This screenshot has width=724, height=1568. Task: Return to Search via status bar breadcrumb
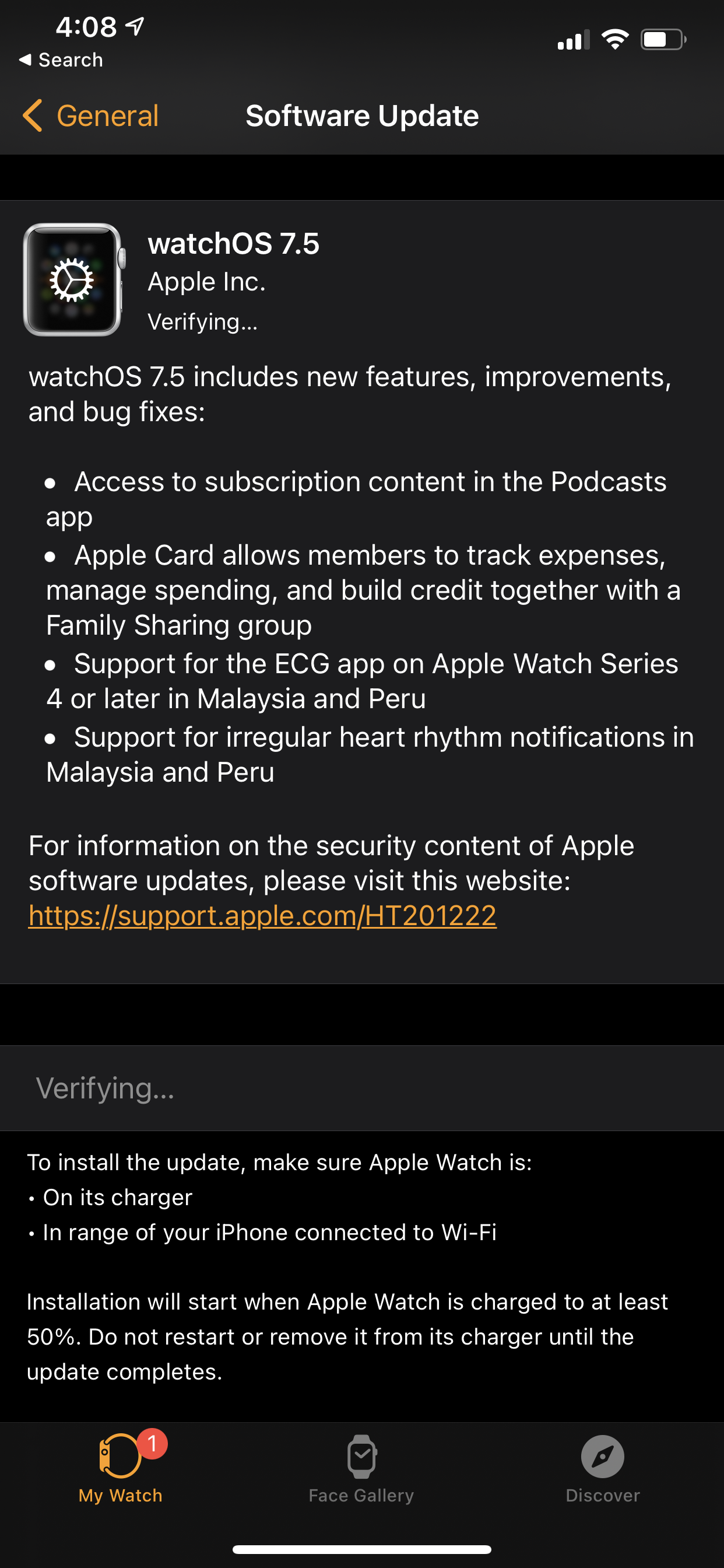click(61, 60)
